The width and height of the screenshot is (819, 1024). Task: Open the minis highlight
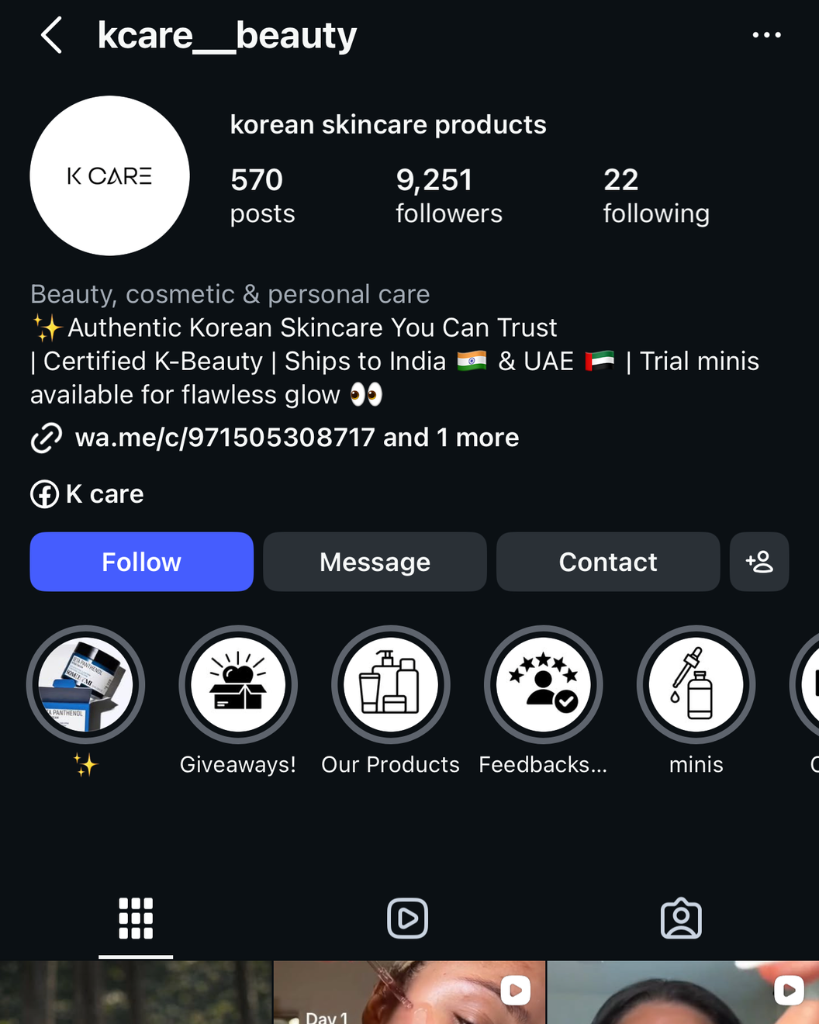click(x=696, y=686)
